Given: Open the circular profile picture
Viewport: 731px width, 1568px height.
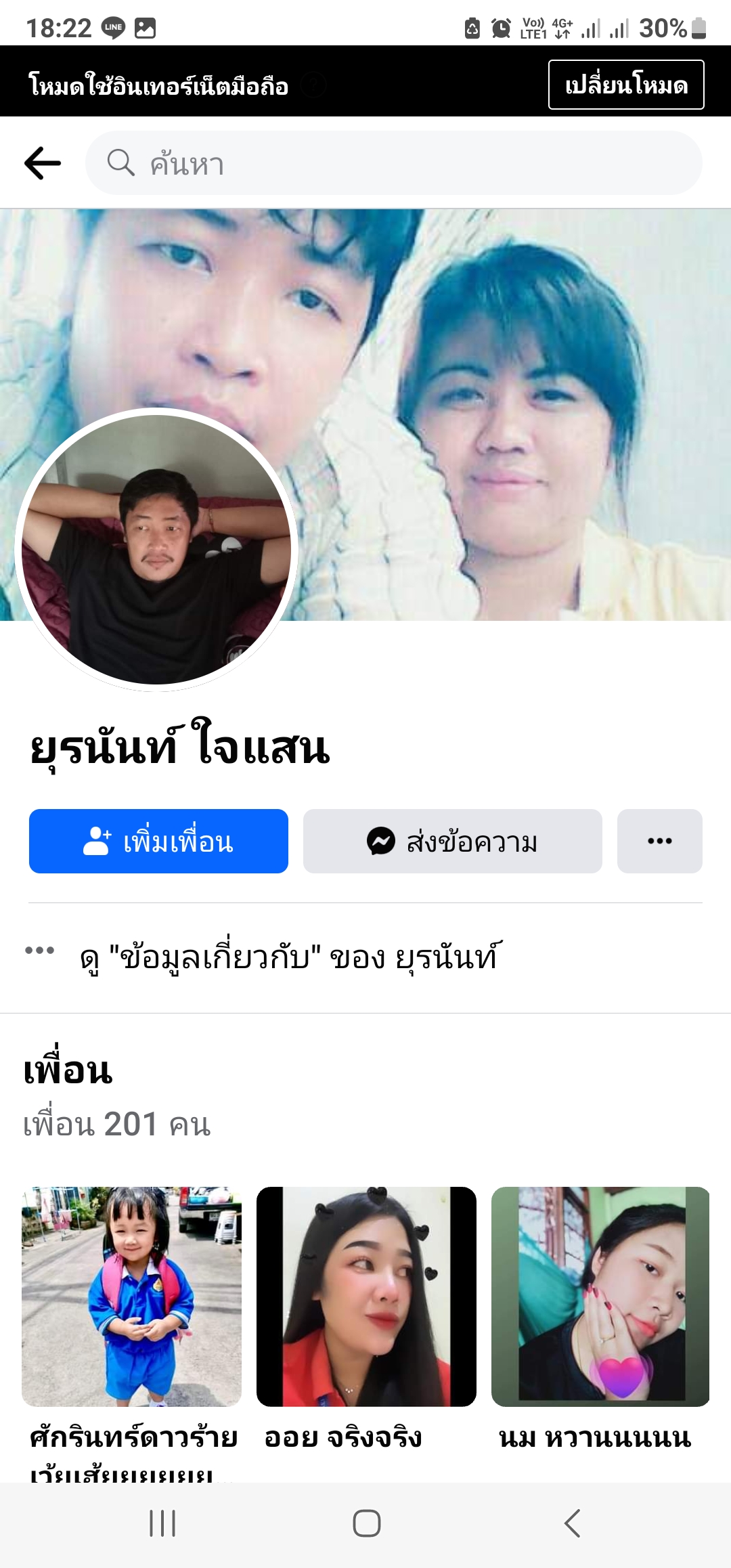Looking at the screenshot, I should 156,550.
